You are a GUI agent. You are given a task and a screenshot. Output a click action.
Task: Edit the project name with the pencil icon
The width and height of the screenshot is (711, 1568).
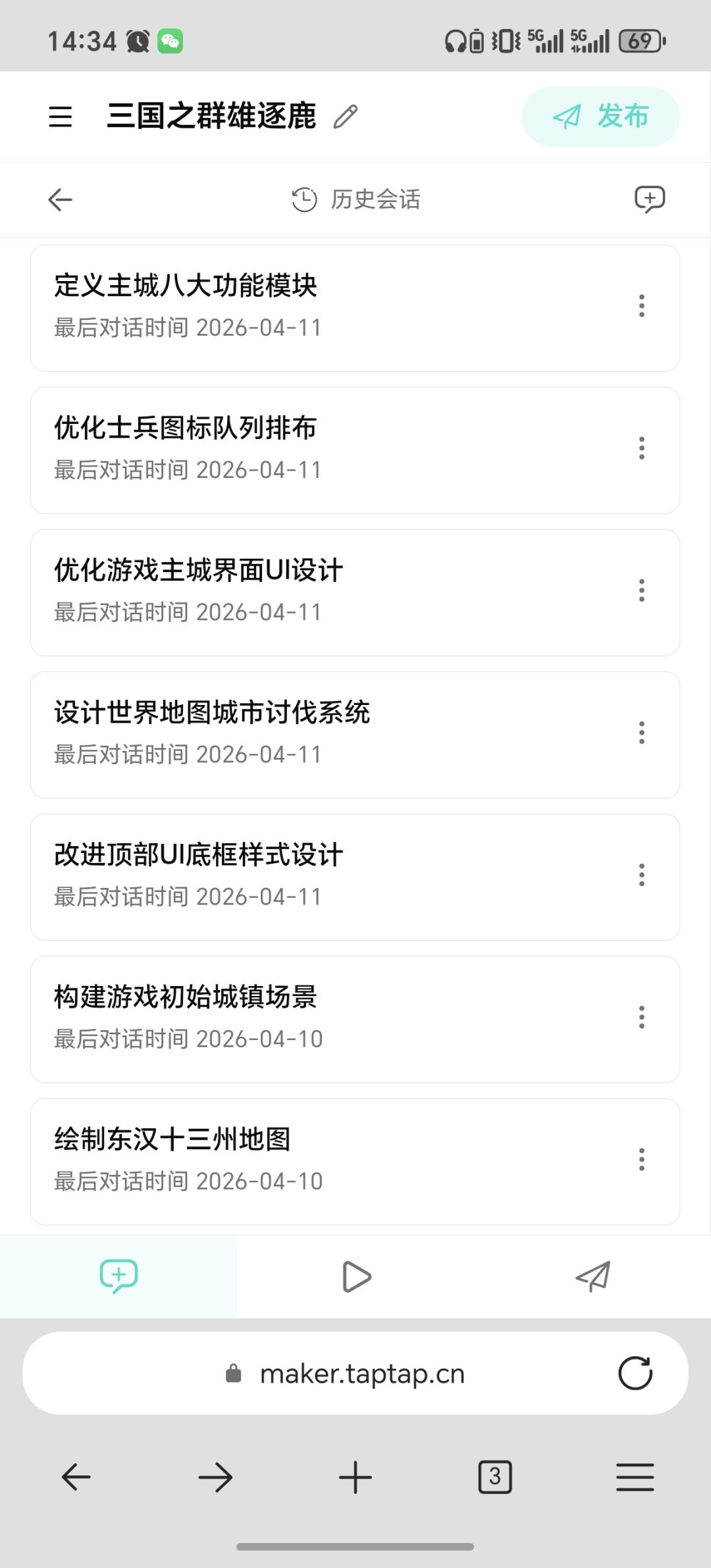point(346,117)
